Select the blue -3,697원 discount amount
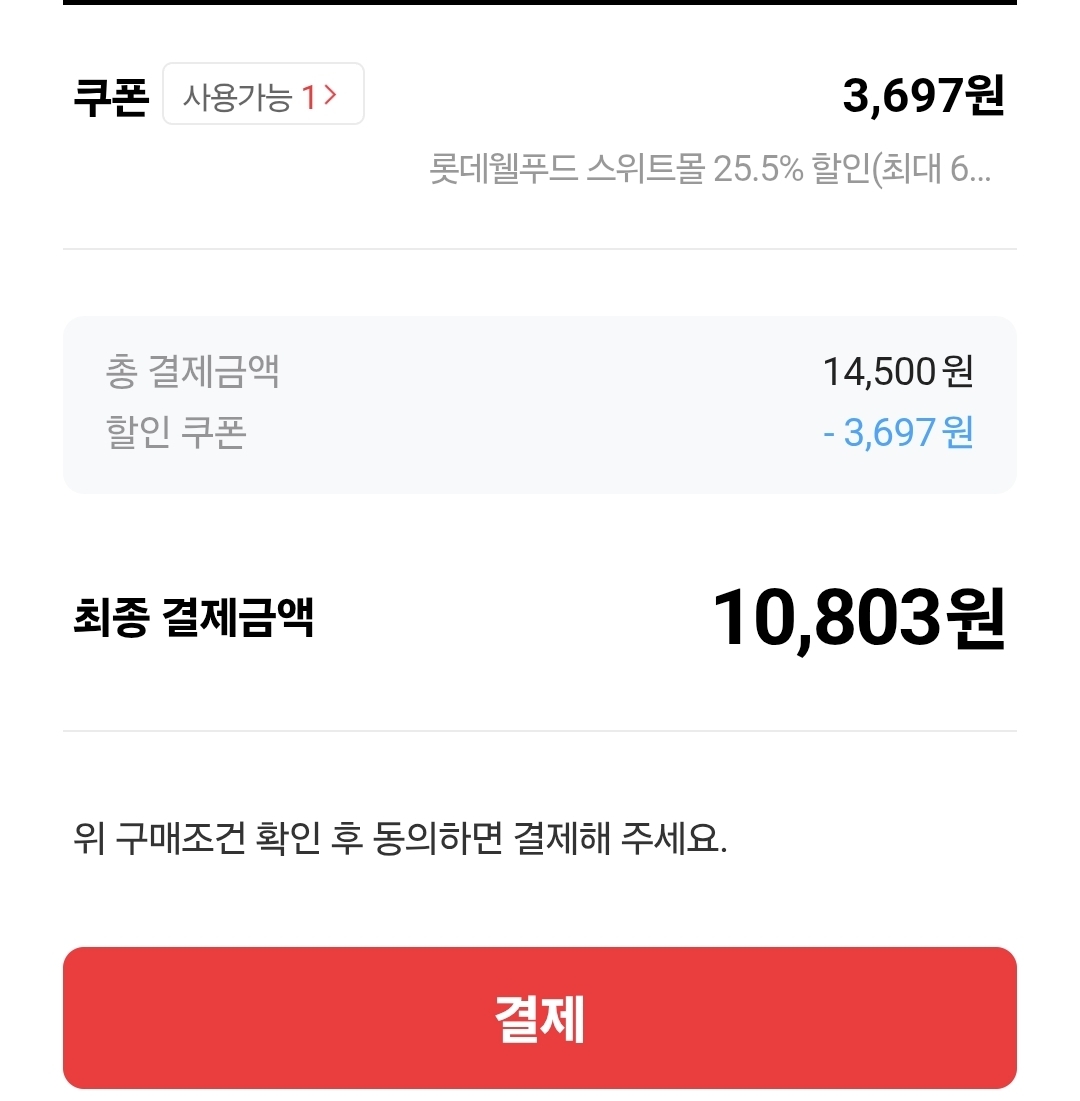 898,432
